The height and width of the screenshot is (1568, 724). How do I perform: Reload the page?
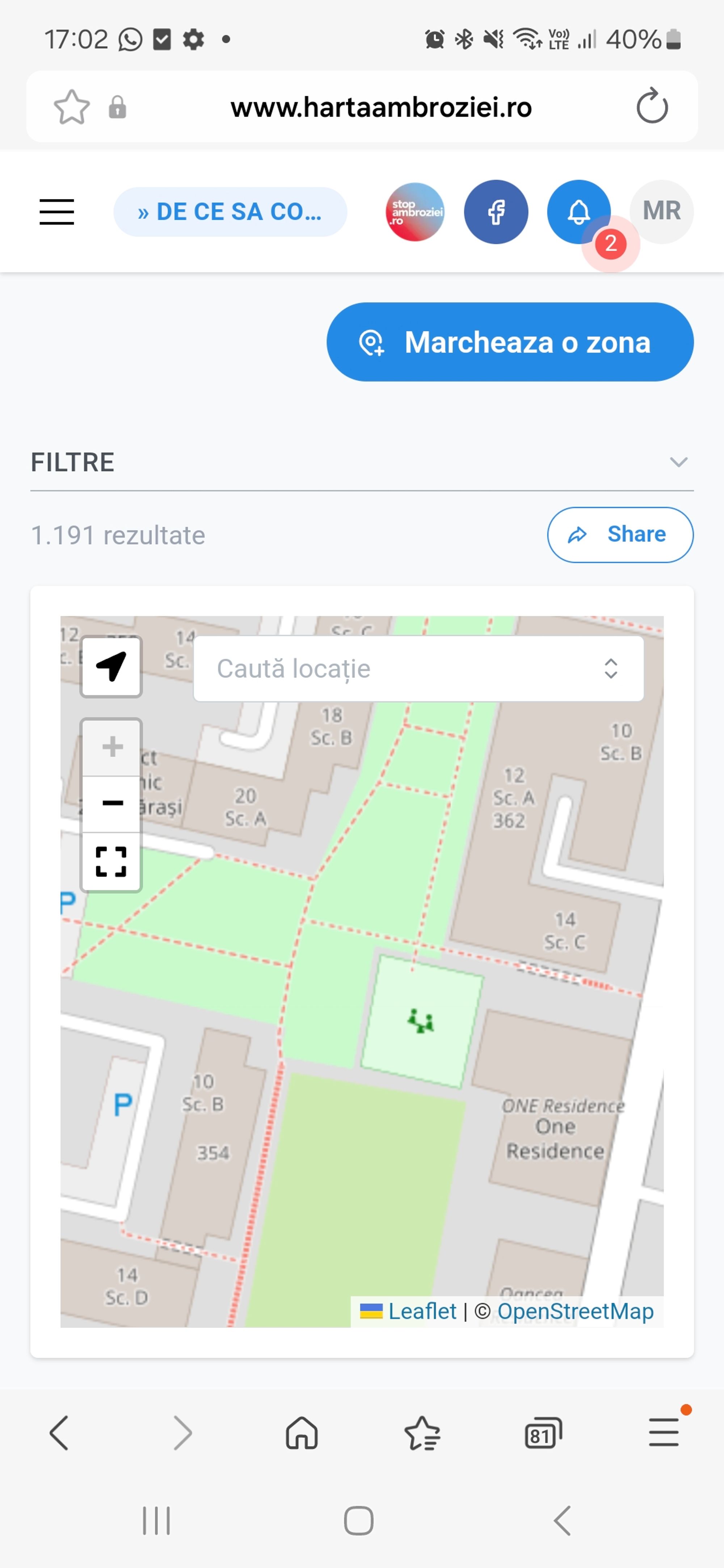652,106
